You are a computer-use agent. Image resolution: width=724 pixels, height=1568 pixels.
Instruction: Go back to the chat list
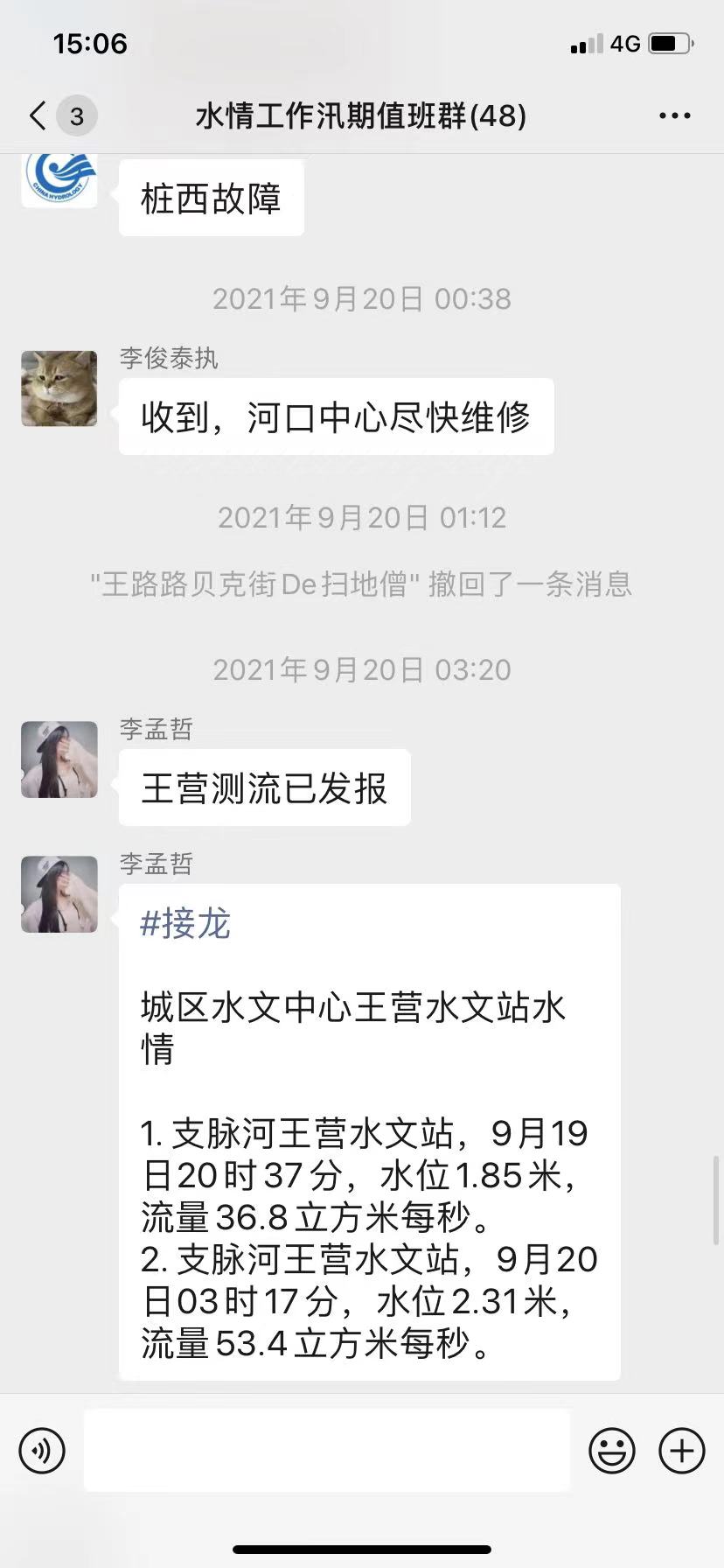click(38, 115)
